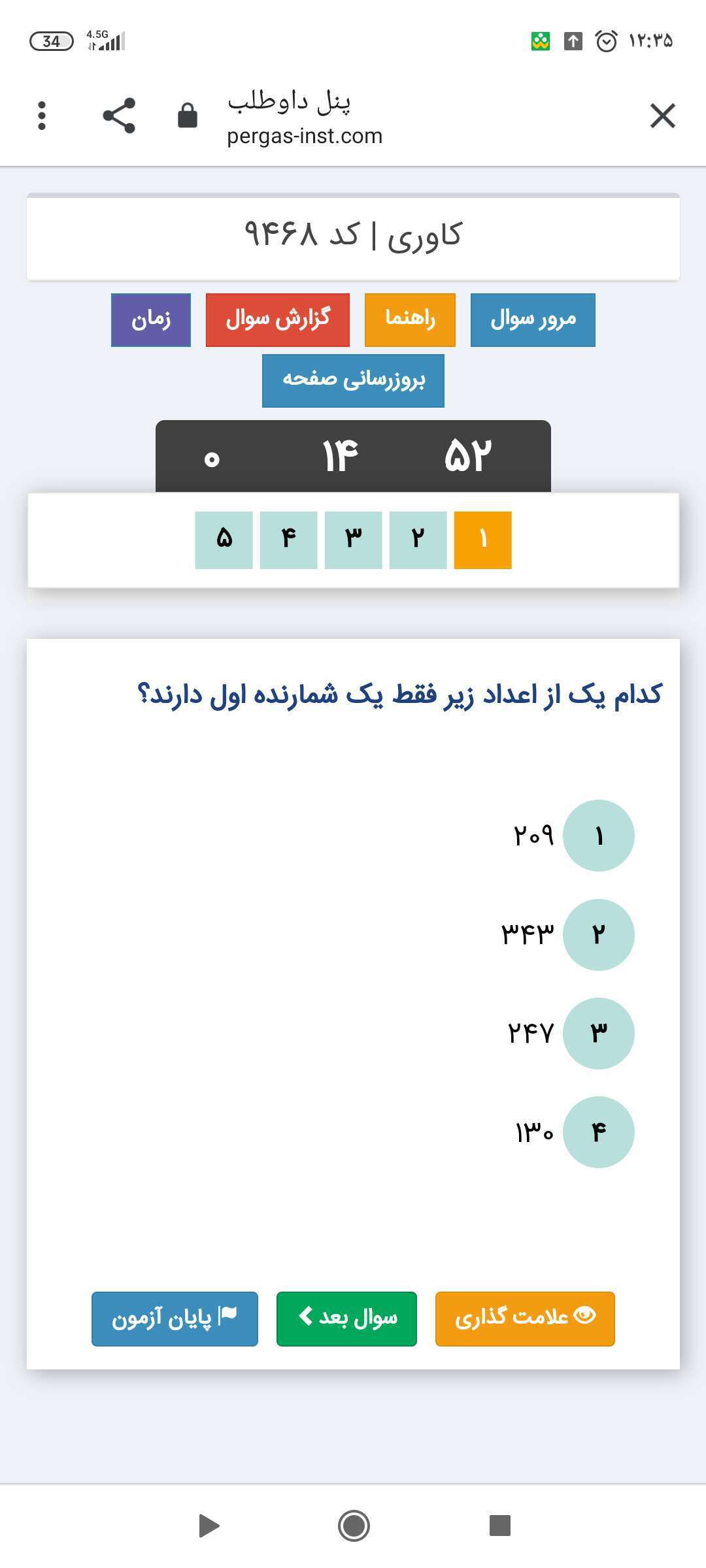Tap the system home button
The width and height of the screenshot is (706, 1568).
354,1526
